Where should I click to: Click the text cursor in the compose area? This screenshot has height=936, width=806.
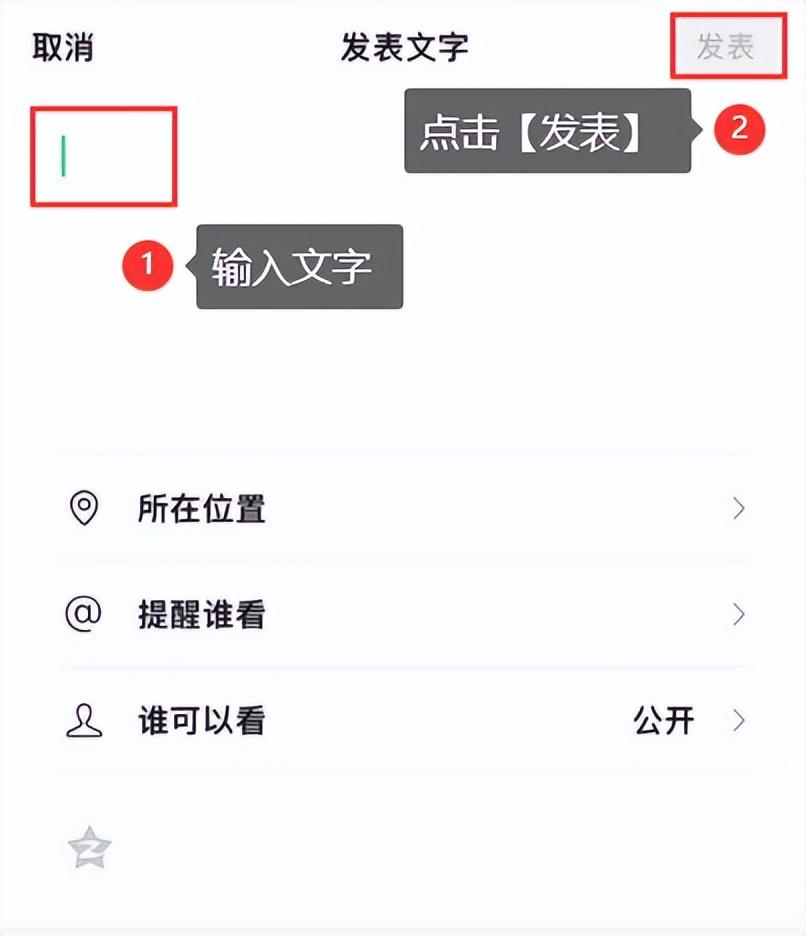pyautogui.click(x=63, y=155)
